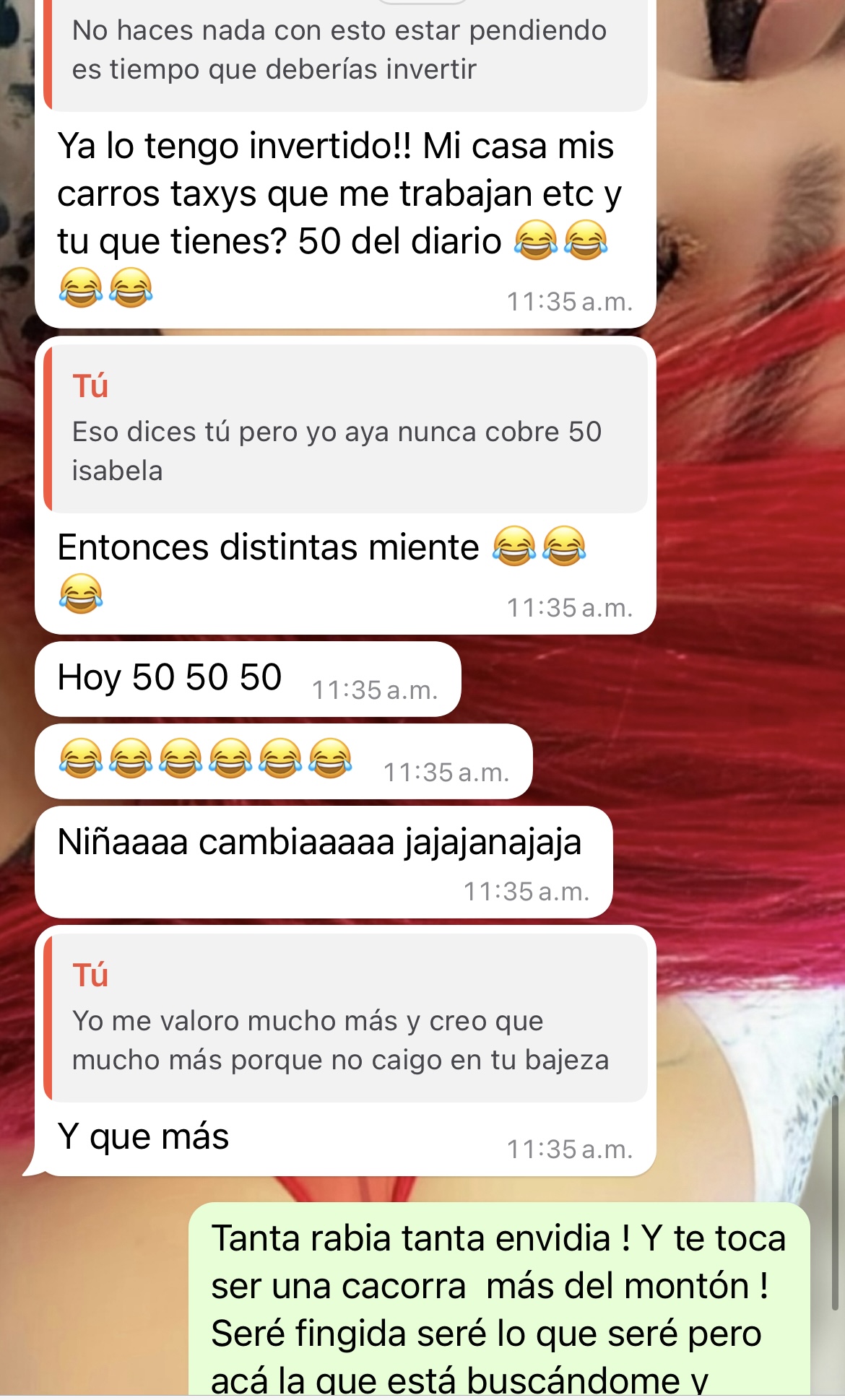Jump to quoted message "No haces nada con esto"
This screenshot has width=845, height=1400.
click(345, 52)
